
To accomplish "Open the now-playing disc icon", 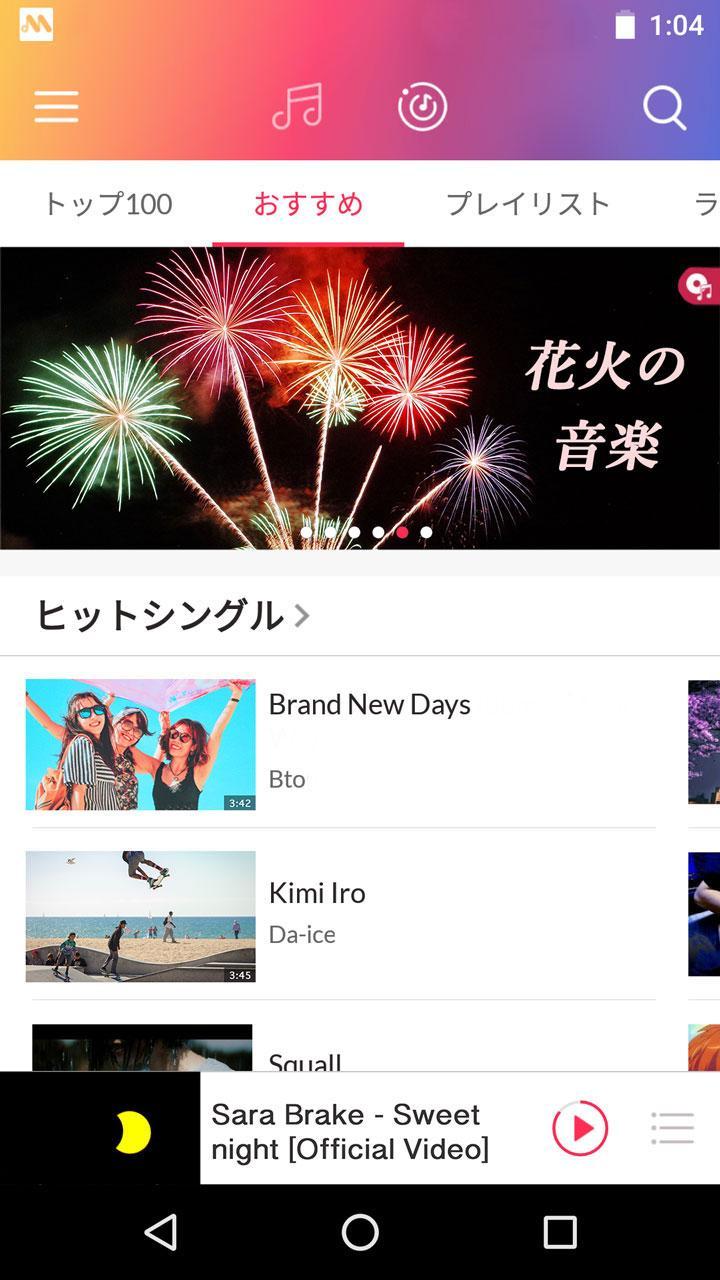I will pyautogui.click(x=422, y=107).
